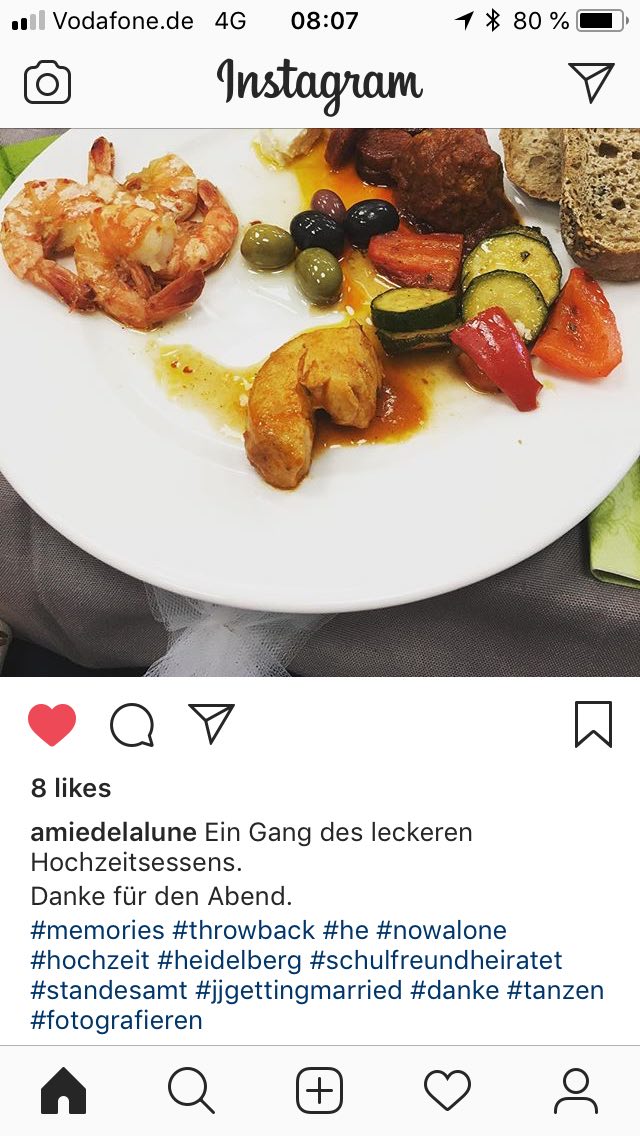This screenshot has width=640, height=1136.
Task: Open the camera from the top bar
Action: pyautogui.click(x=47, y=83)
